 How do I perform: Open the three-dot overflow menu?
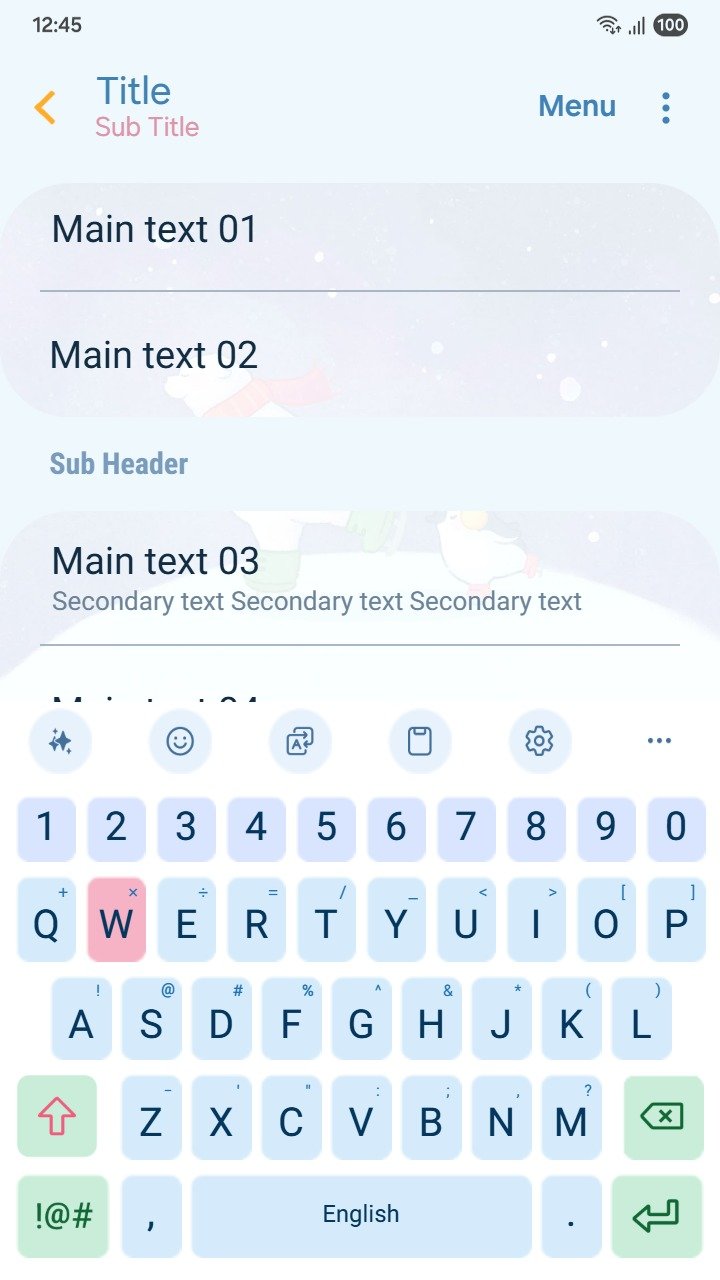[666, 107]
